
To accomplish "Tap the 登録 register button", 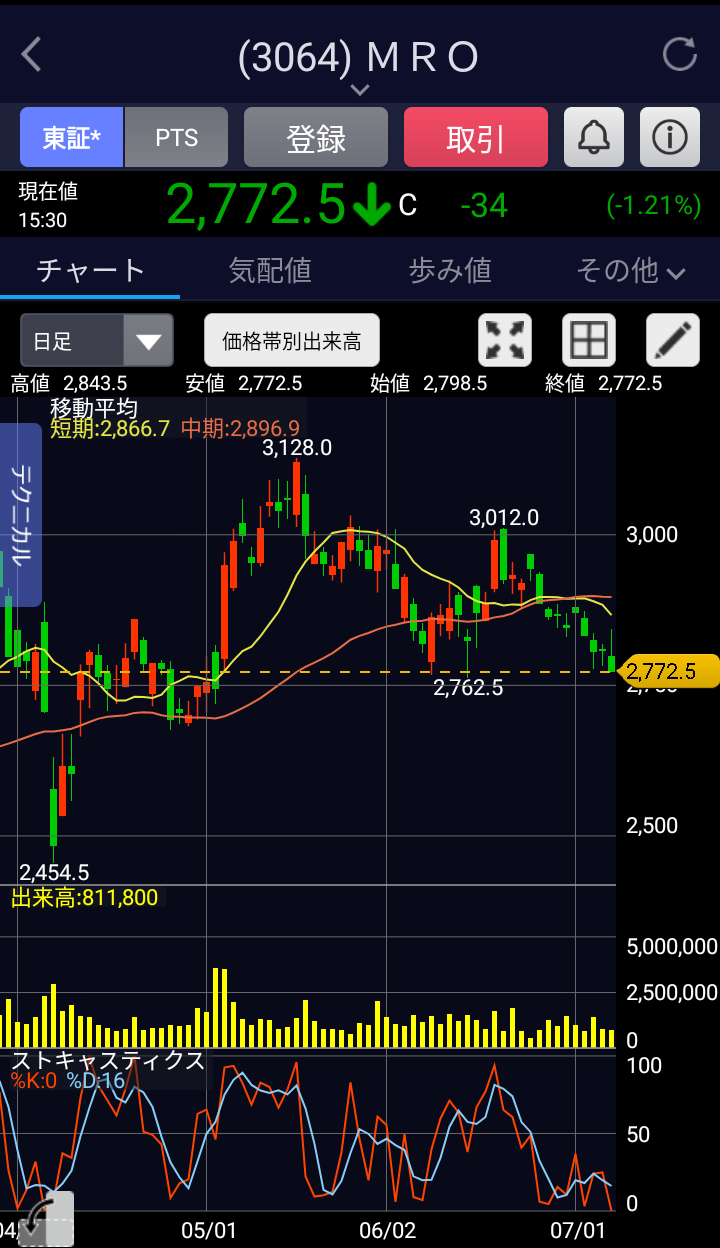I will 316,138.
